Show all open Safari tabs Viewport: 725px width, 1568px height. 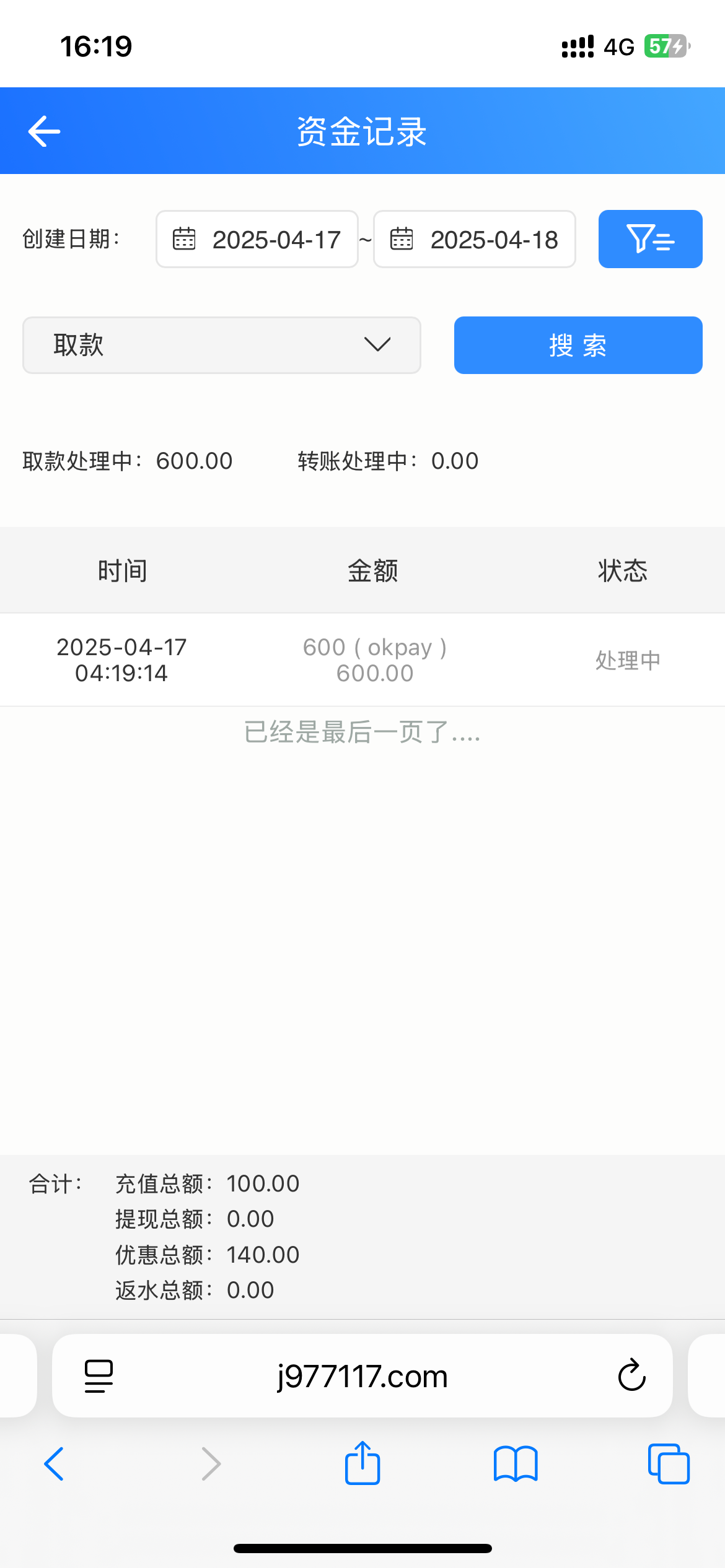pyautogui.click(x=668, y=1464)
